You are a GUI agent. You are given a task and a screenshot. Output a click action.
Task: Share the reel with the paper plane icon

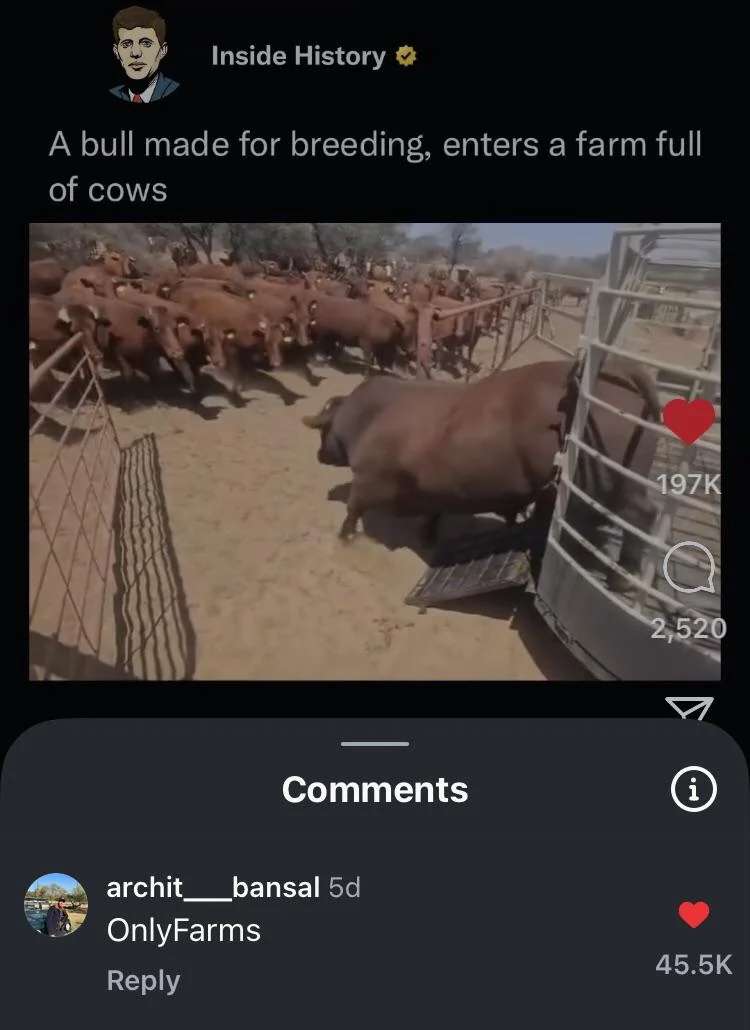pos(690,708)
